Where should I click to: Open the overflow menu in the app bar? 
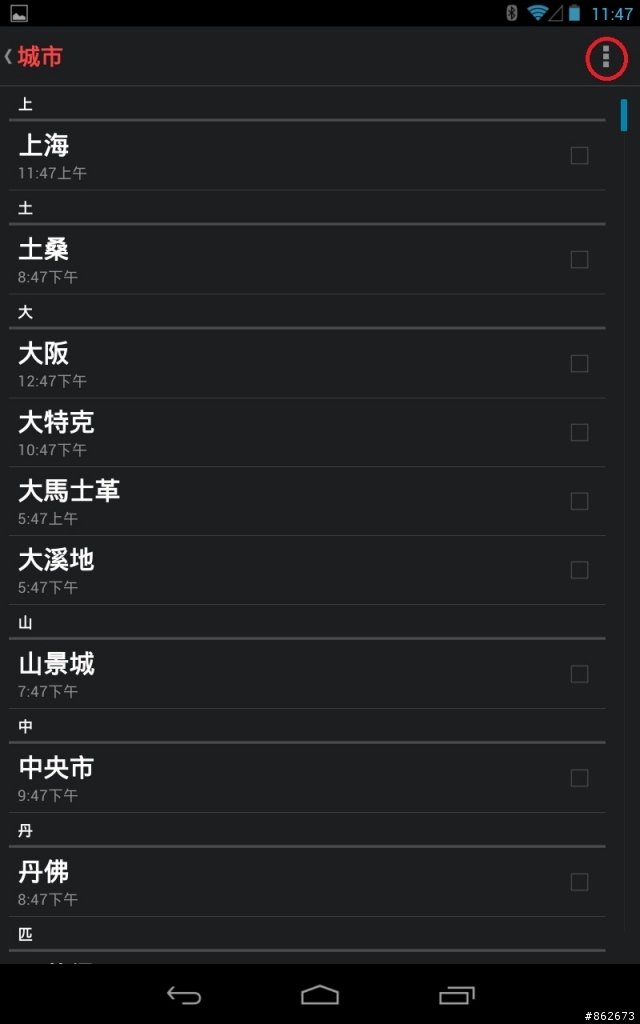pyautogui.click(x=606, y=58)
